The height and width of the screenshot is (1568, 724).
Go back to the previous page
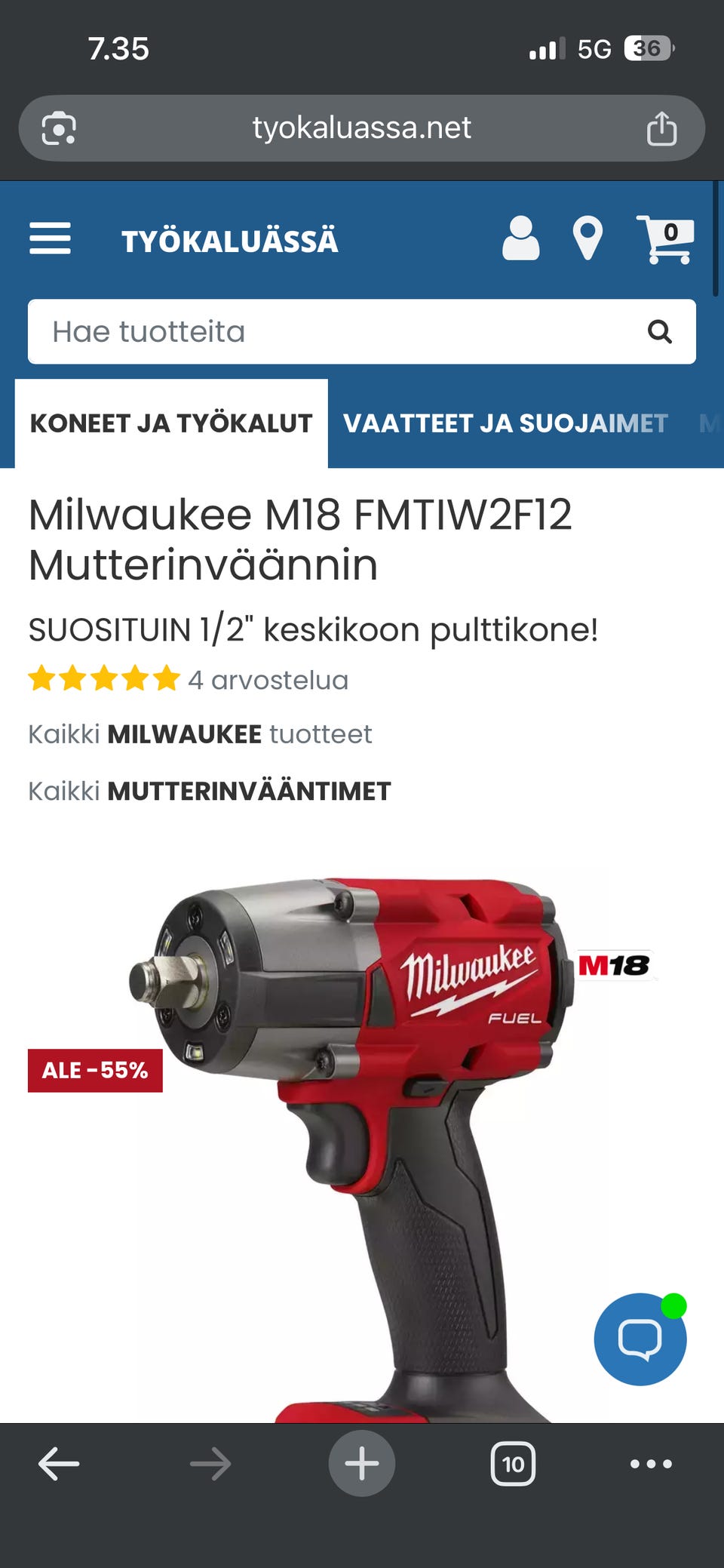pos(59,1464)
